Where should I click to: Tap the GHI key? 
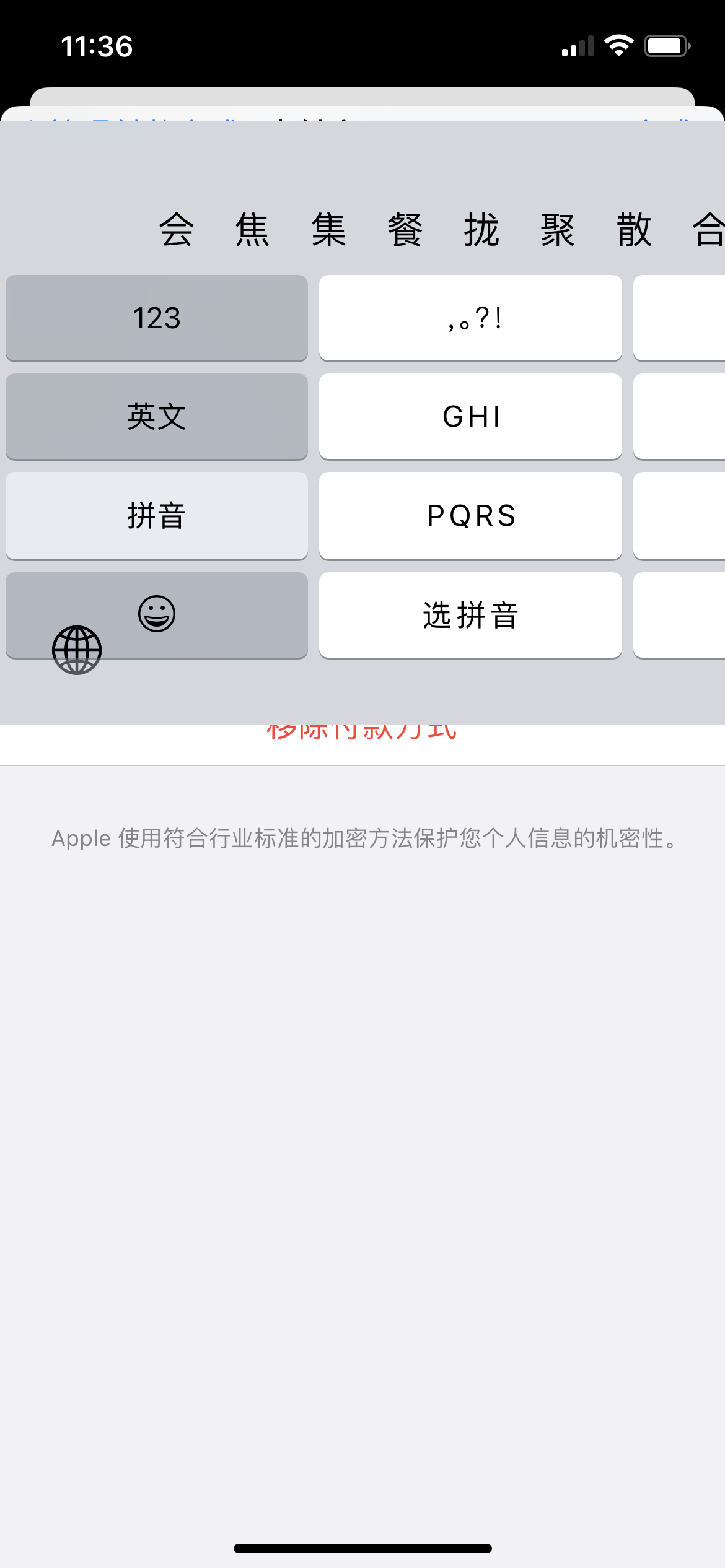tap(470, 416)
